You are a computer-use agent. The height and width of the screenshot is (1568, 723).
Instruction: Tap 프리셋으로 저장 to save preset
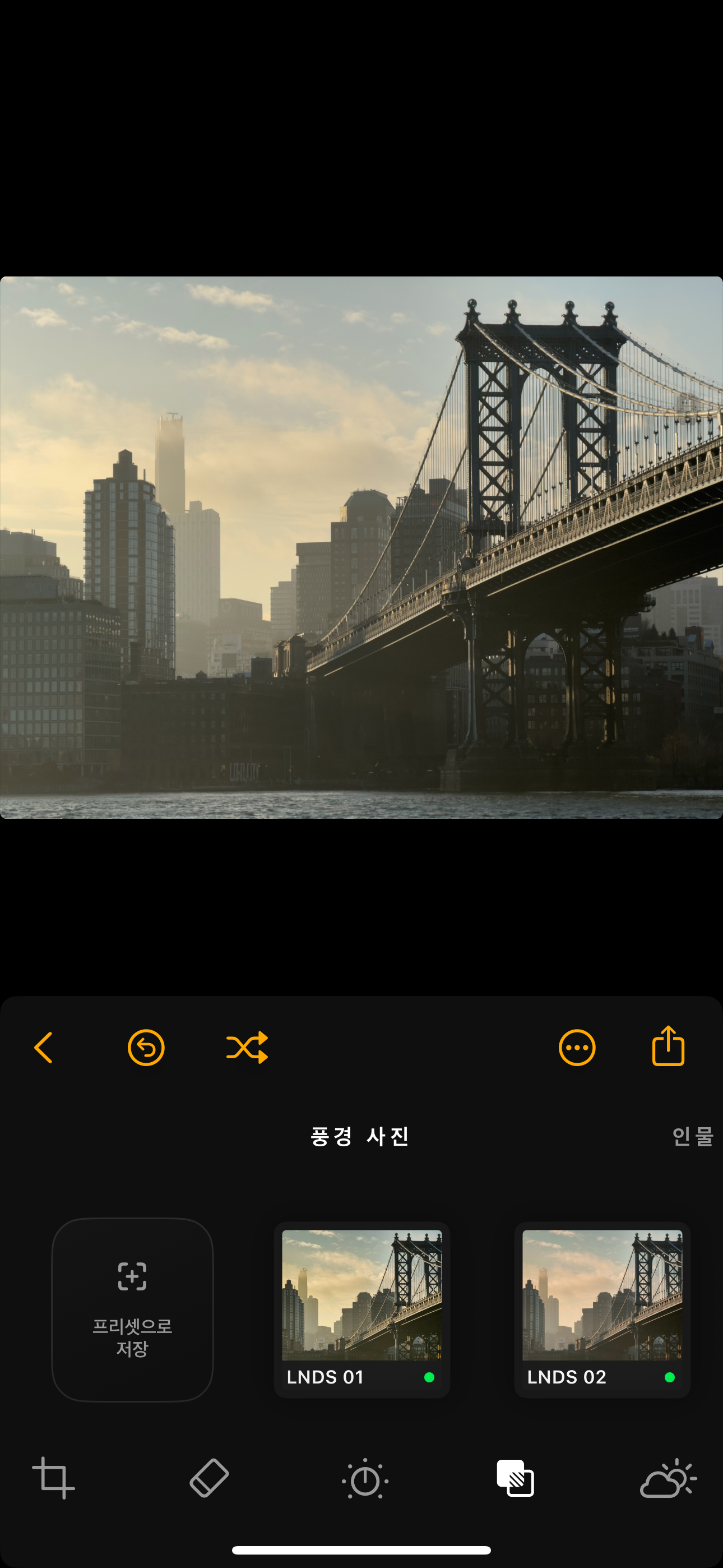133,1309
